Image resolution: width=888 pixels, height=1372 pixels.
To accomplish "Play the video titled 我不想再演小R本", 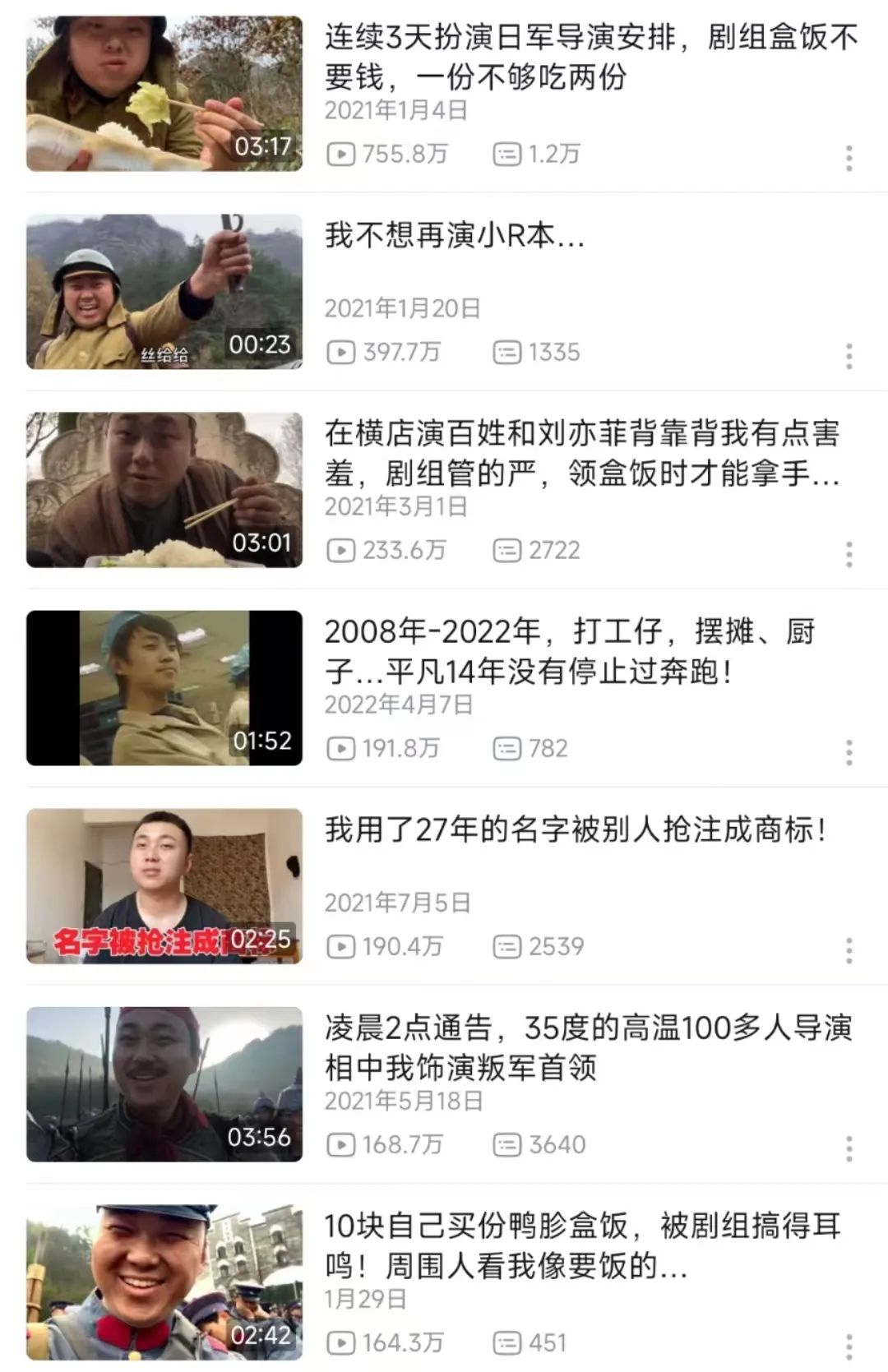I will tap(164, 292).
